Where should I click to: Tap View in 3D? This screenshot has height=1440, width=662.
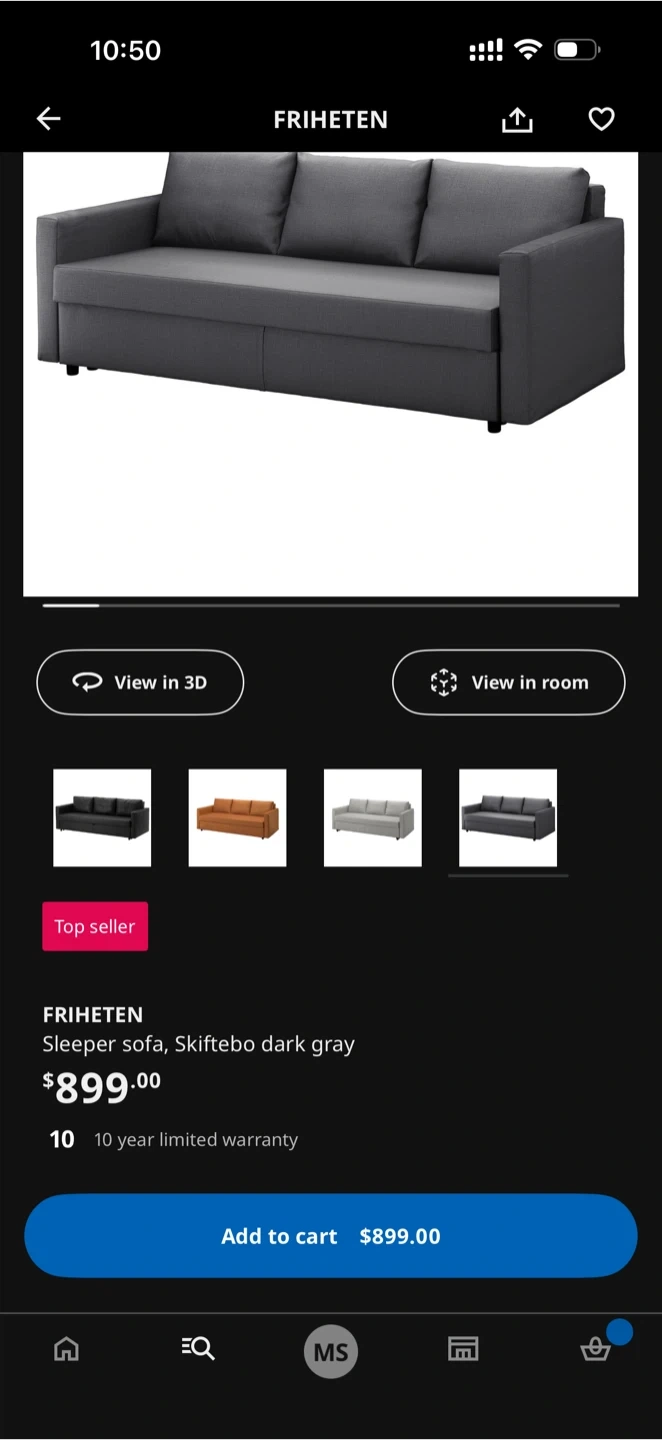click(140, 682)
